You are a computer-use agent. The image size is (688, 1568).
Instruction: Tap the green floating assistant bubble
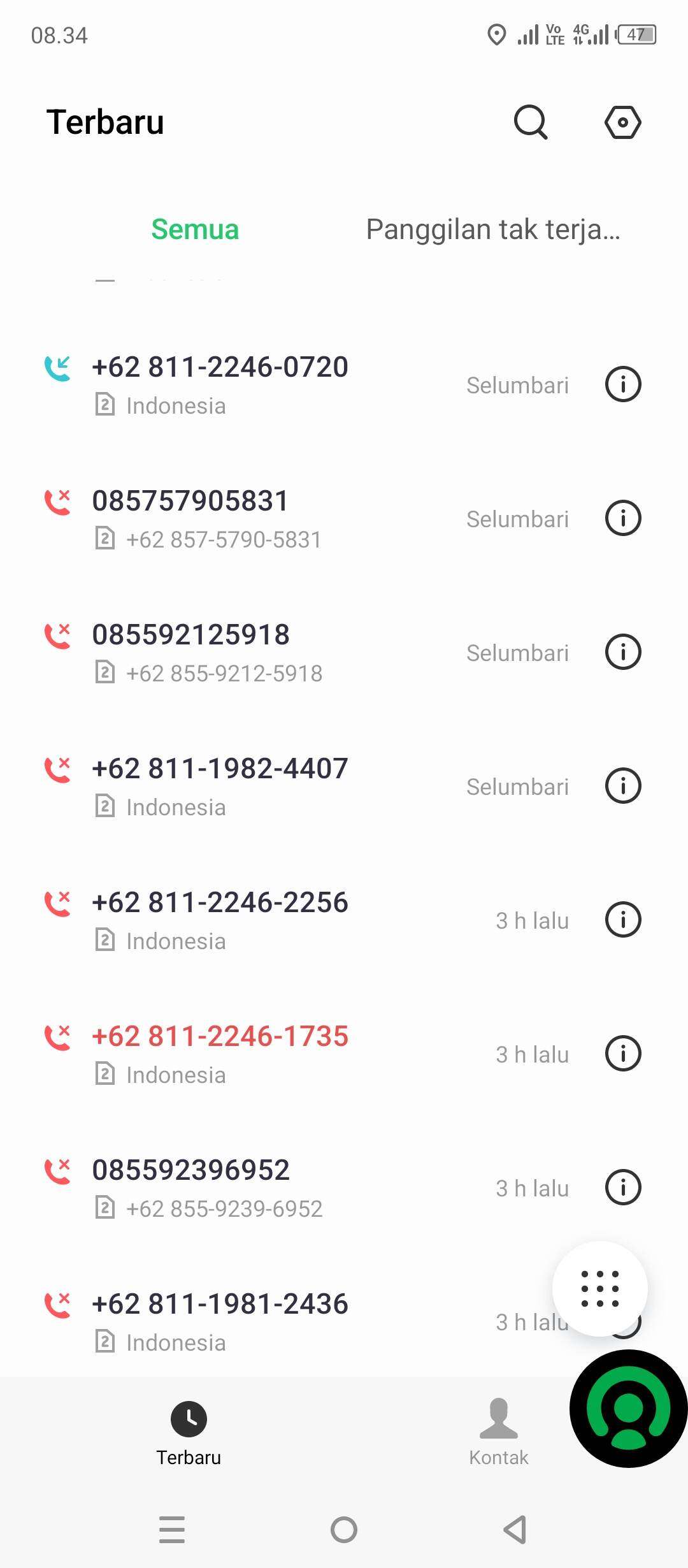tap(629, 1409)
